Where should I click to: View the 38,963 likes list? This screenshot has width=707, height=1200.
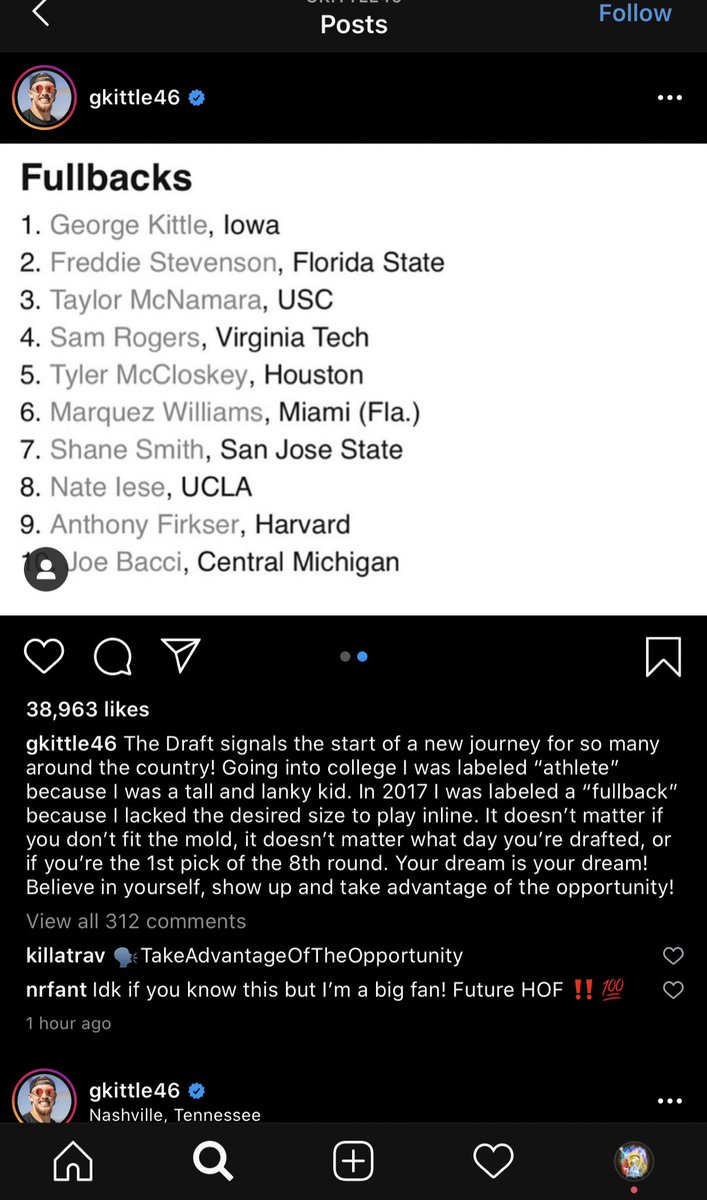click(x=88, y=709)
